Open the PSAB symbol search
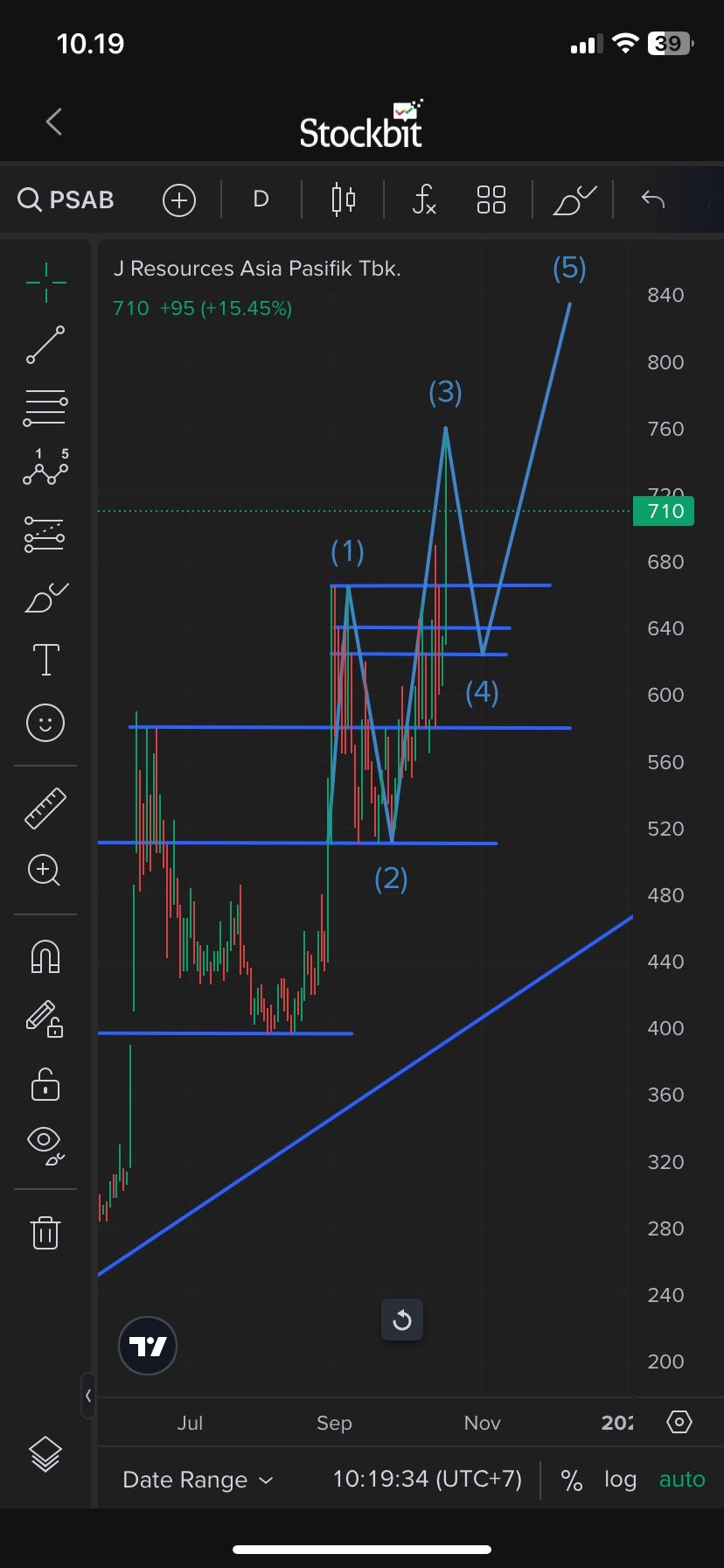 point(66,199)
